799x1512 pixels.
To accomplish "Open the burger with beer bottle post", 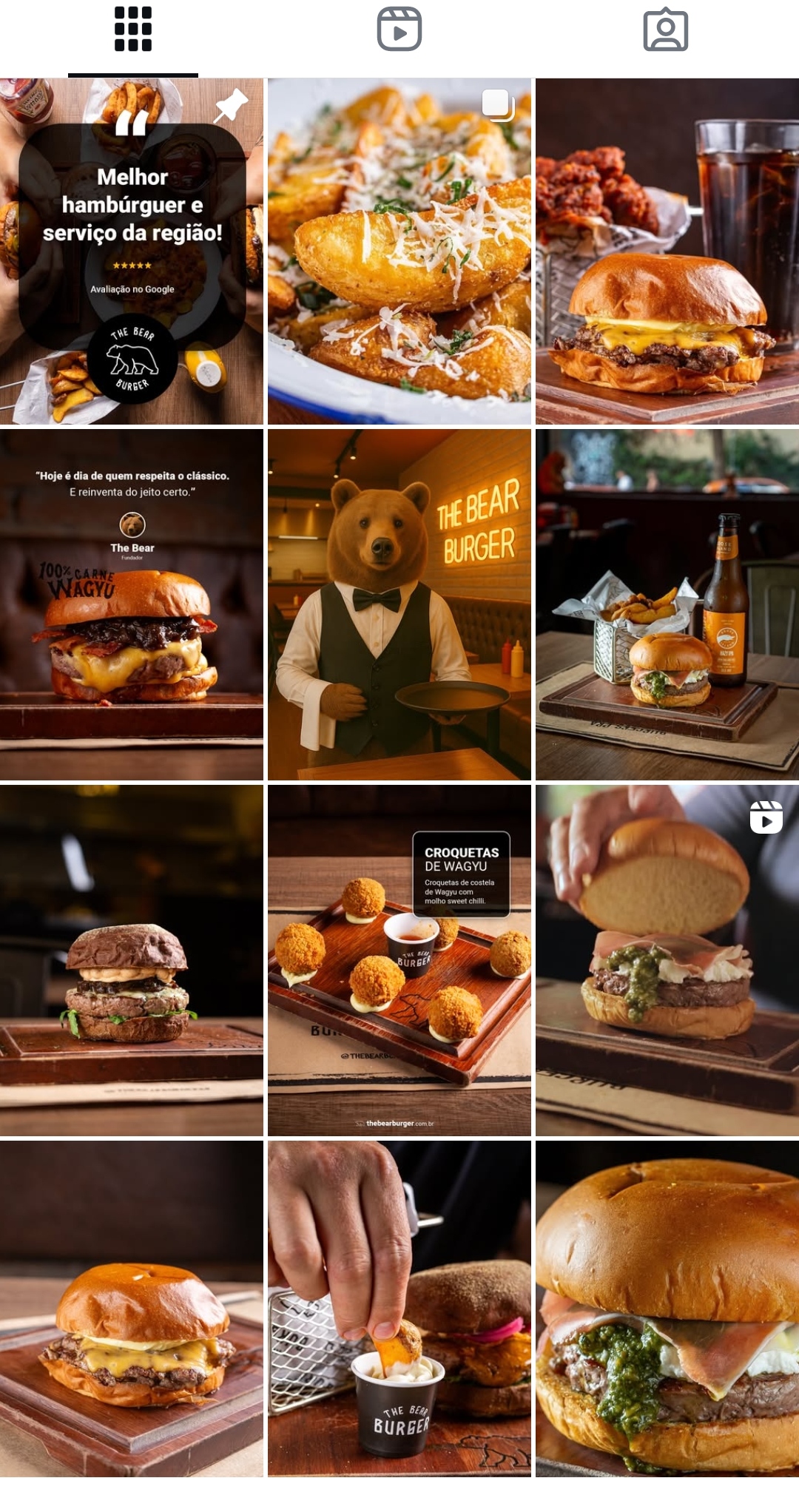I will (667, 604).
